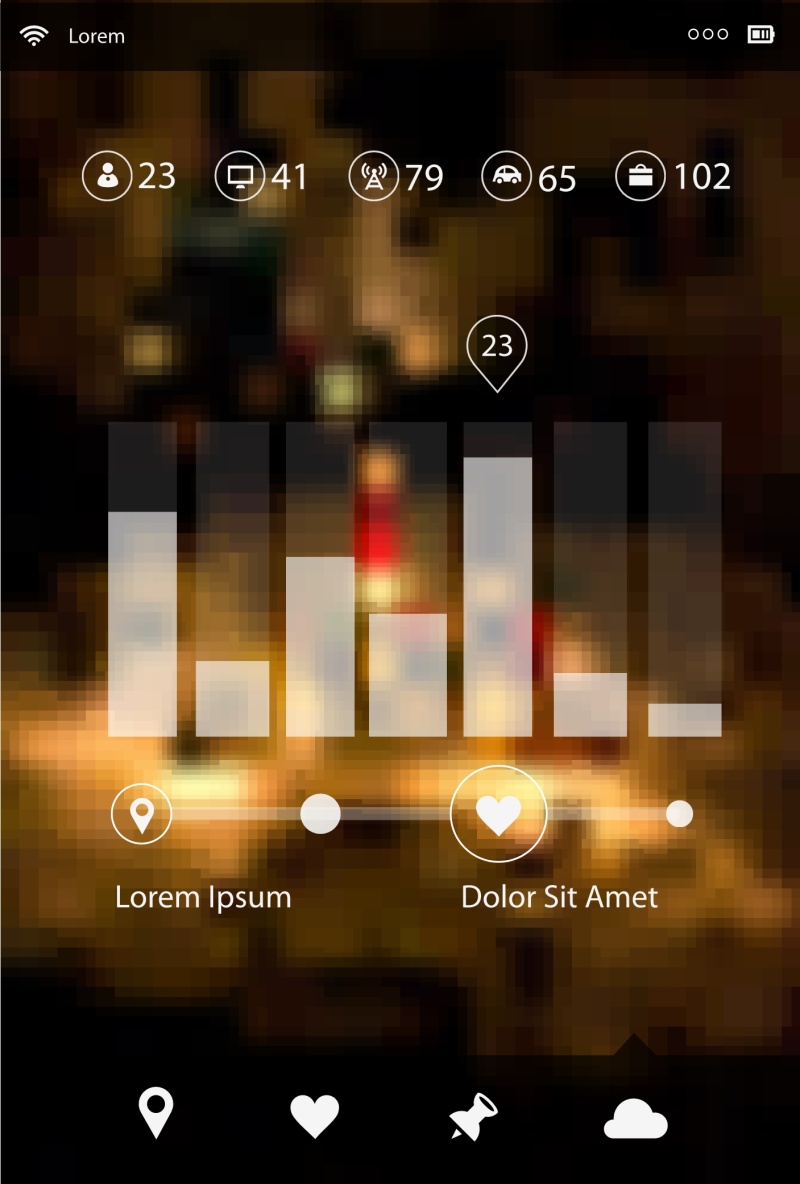
Task: Open the heart favorites tab
Action: tap(315, 1116)
